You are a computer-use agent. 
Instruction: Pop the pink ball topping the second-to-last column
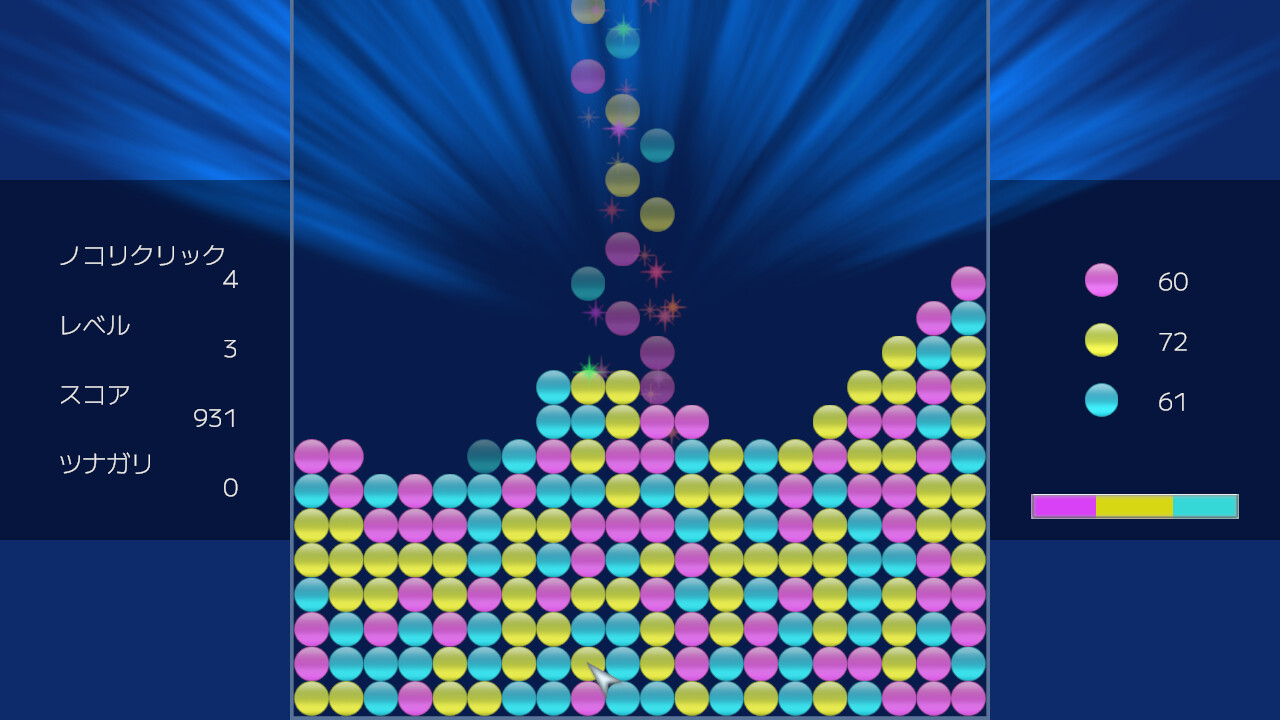[x=933, y=318]
